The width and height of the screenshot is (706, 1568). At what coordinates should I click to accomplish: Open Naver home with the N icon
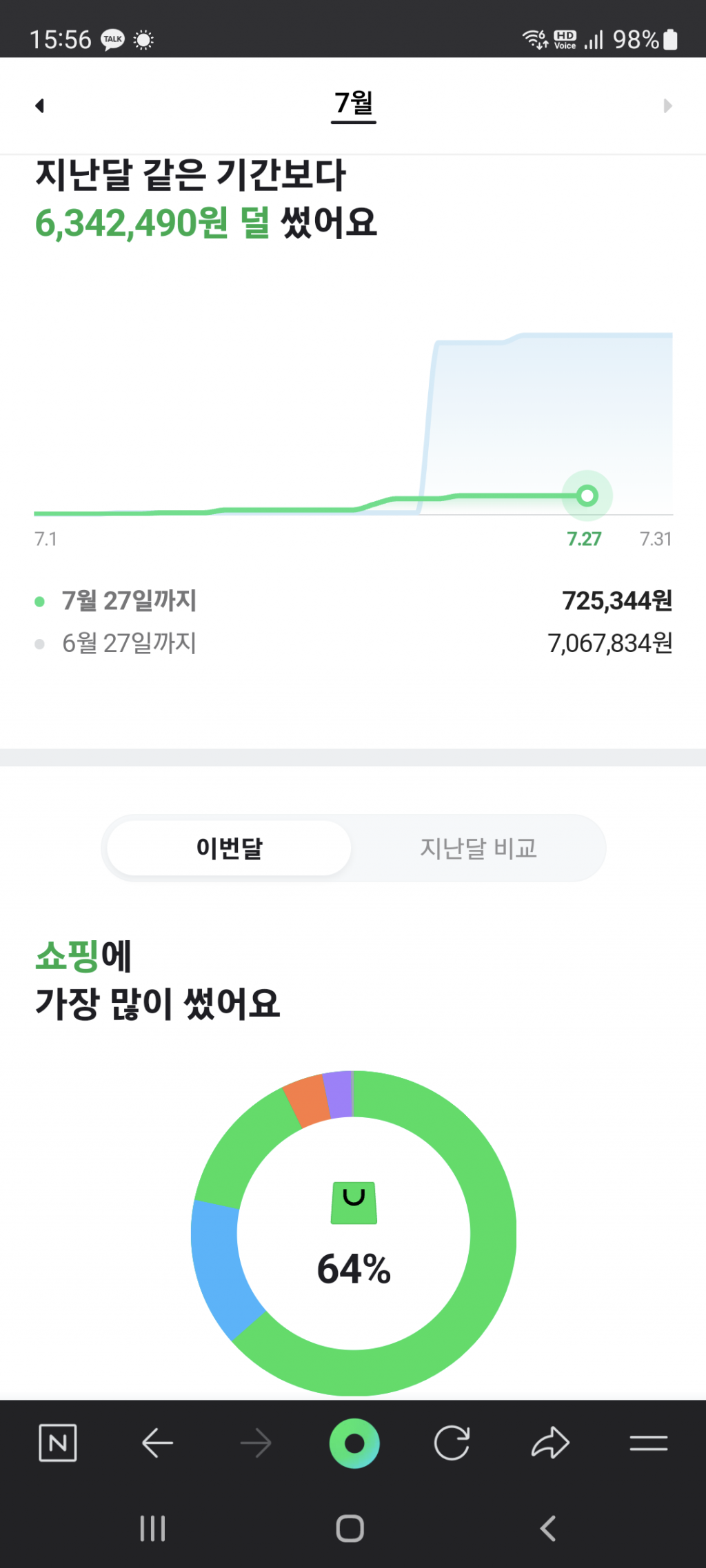[x=58, y=1443]
